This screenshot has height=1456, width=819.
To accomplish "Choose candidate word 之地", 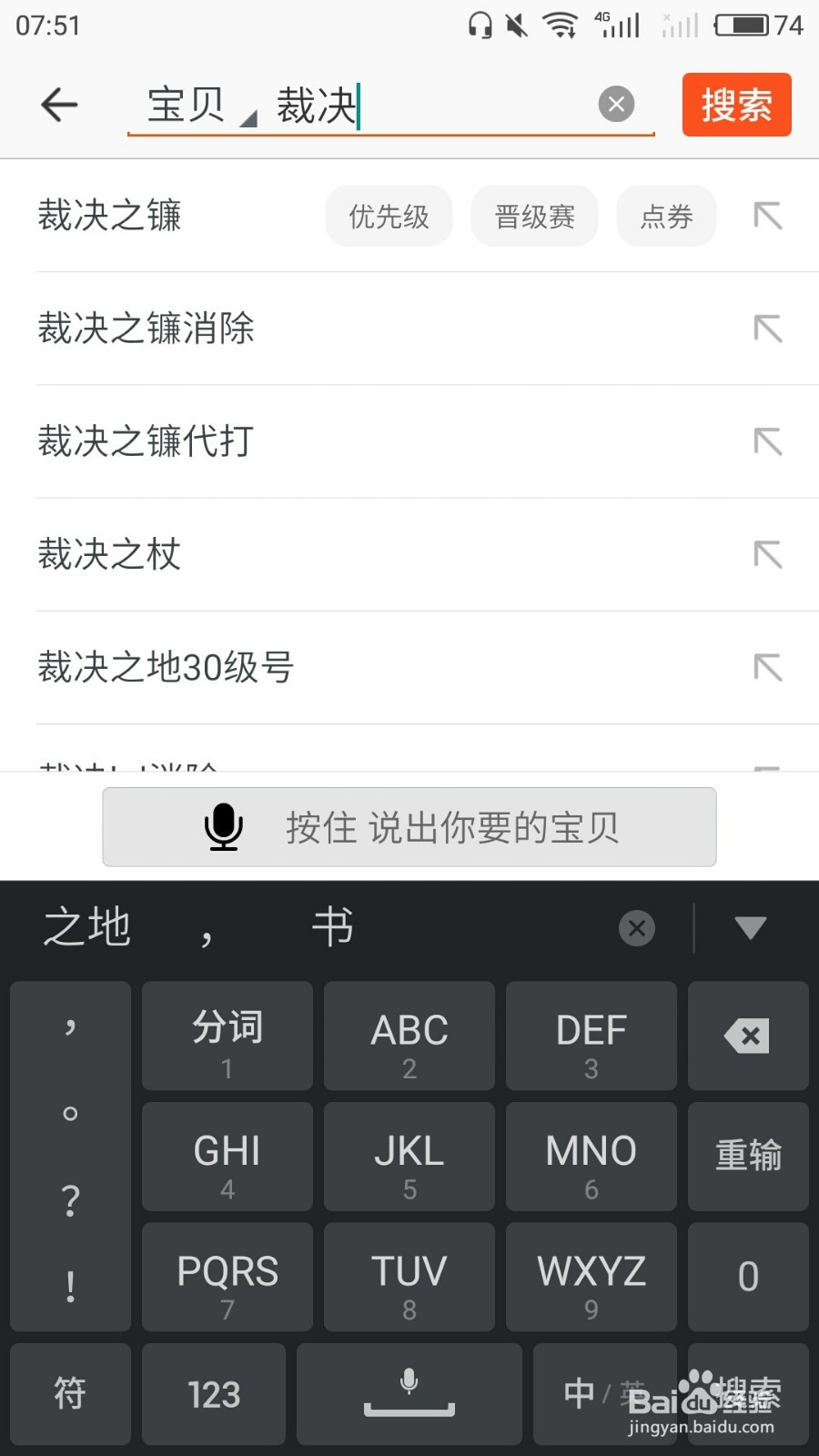I will coord(85,926).
